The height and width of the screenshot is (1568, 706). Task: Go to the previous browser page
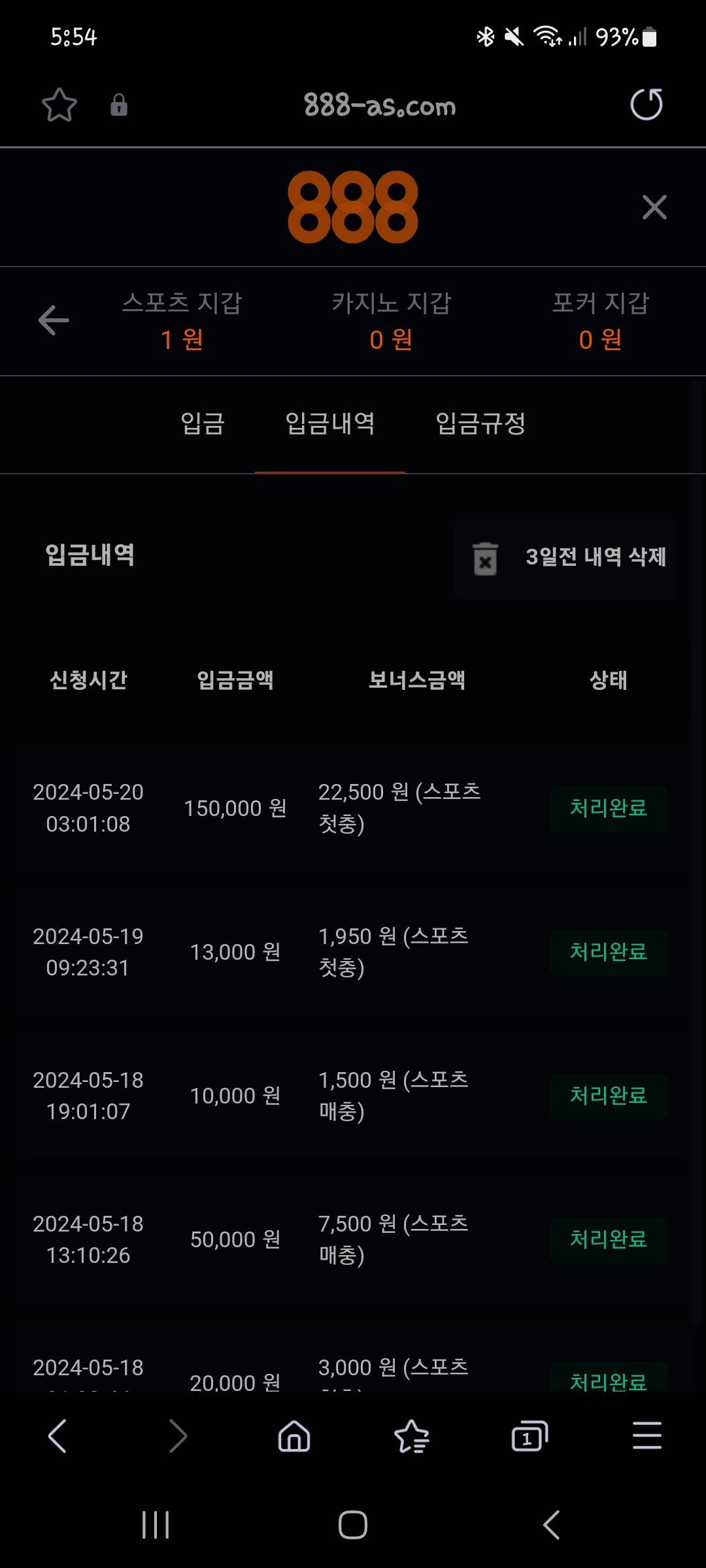pyautogui.click(x=58, y=1436)
